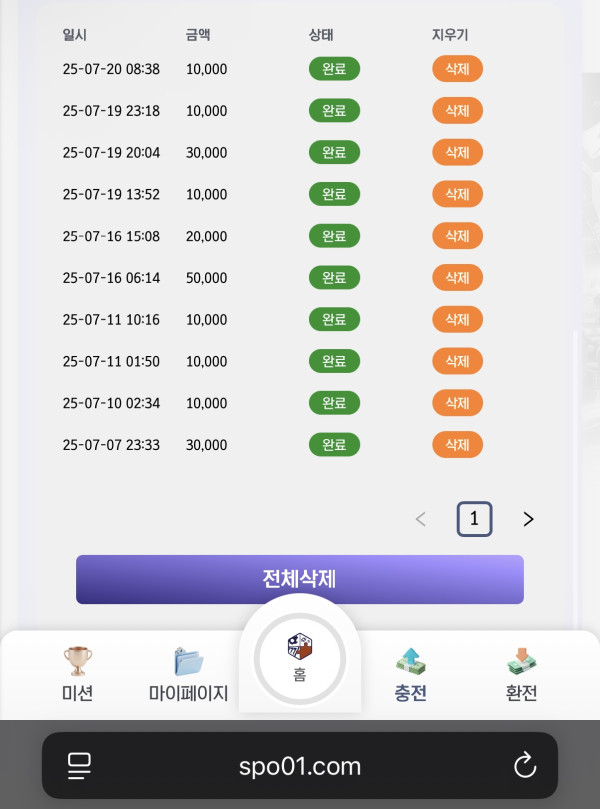Remove the 25-07-19 23:18 entry
Viewport: 600px width, 809px height.
pos(457,111)
